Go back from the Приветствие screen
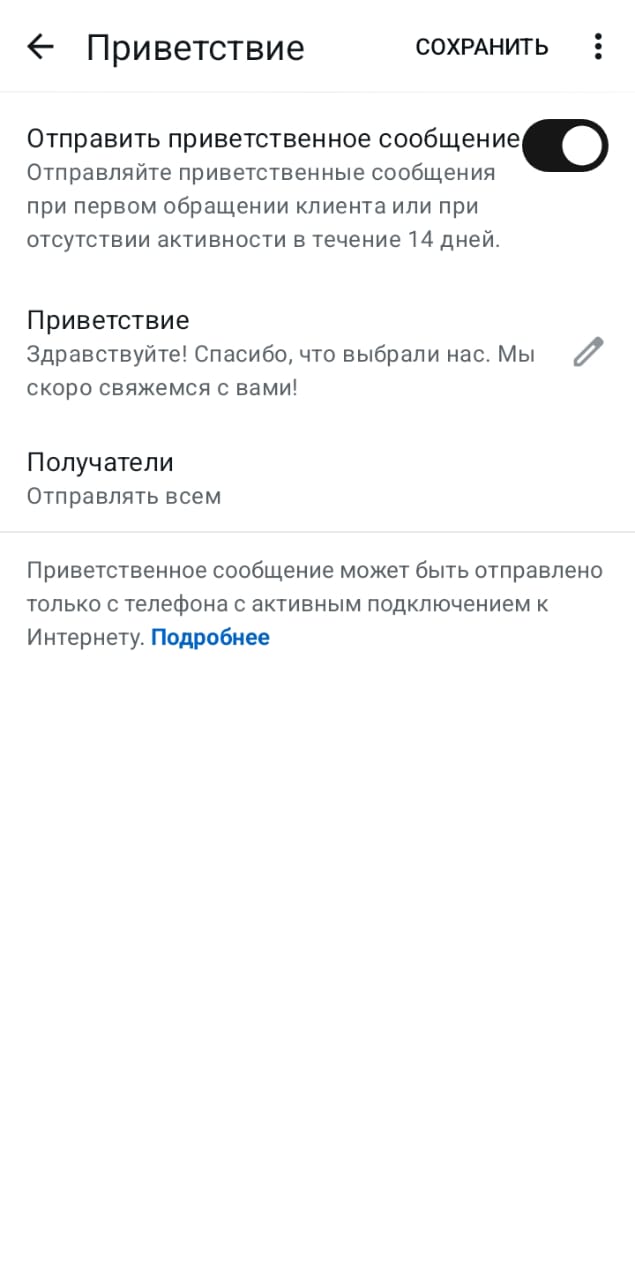Screen dimensions: 635x1280 [40, 47]
